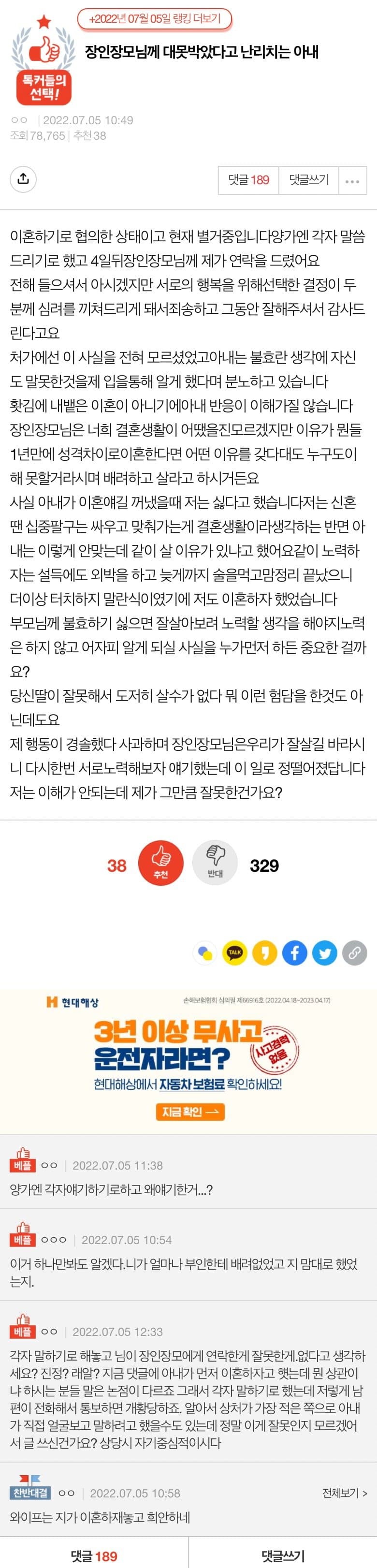This screenshot has width=377, height=1568.
Task: Open 댓글 189 in the bottom bar
Action: point(94,1556)
